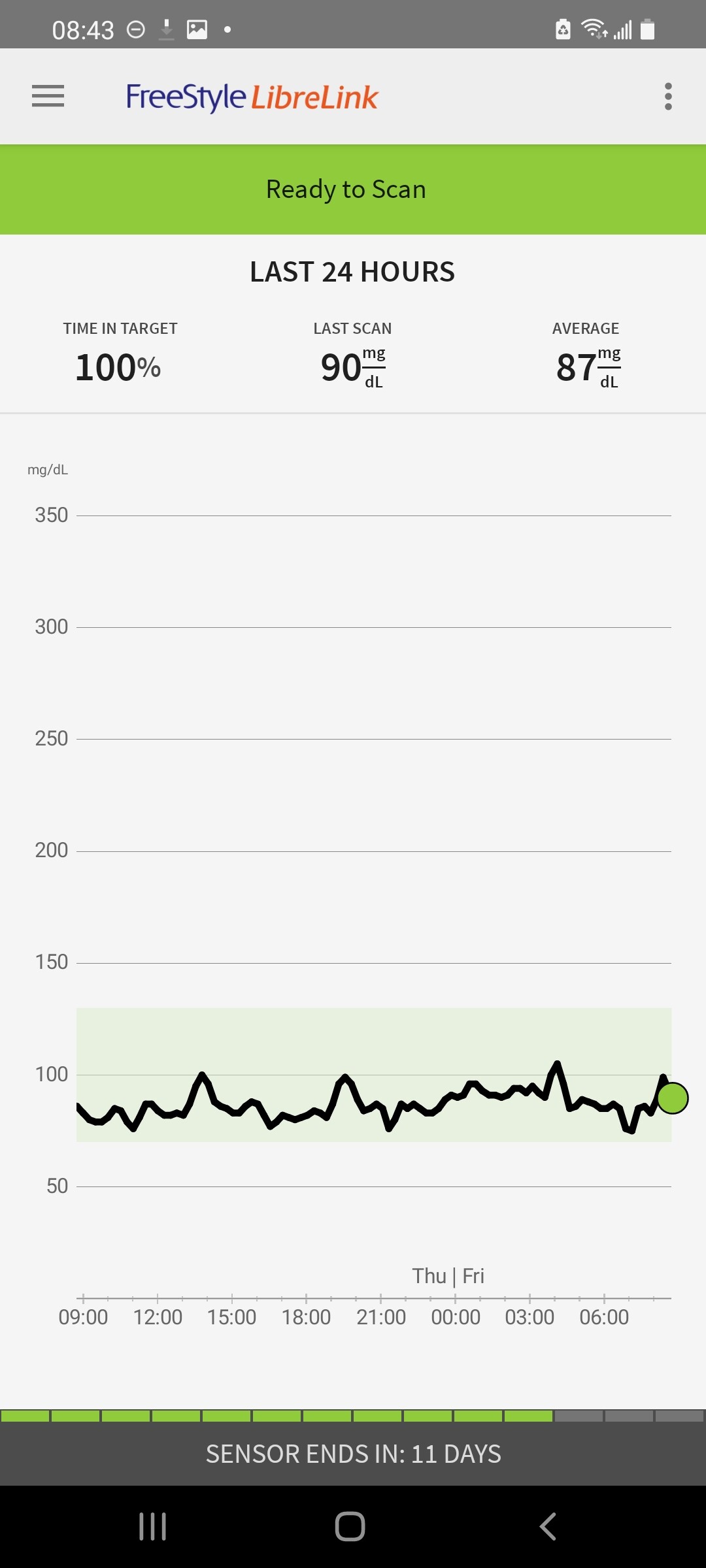The width and height of the screenshot is (706, 1568).
Task: Open the three-dot overflow menu
Action: point(667,97)
